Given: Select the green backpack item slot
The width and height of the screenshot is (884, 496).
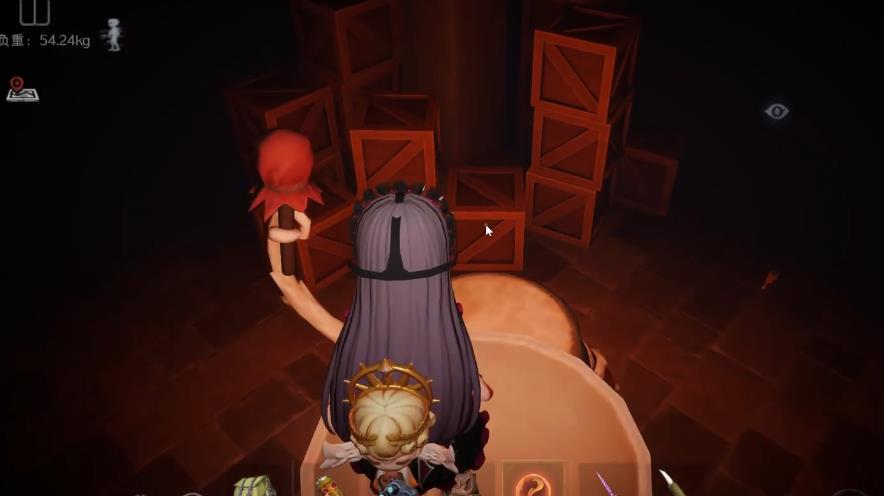Looking at the screenshot, I should click(x=253, y=487).
